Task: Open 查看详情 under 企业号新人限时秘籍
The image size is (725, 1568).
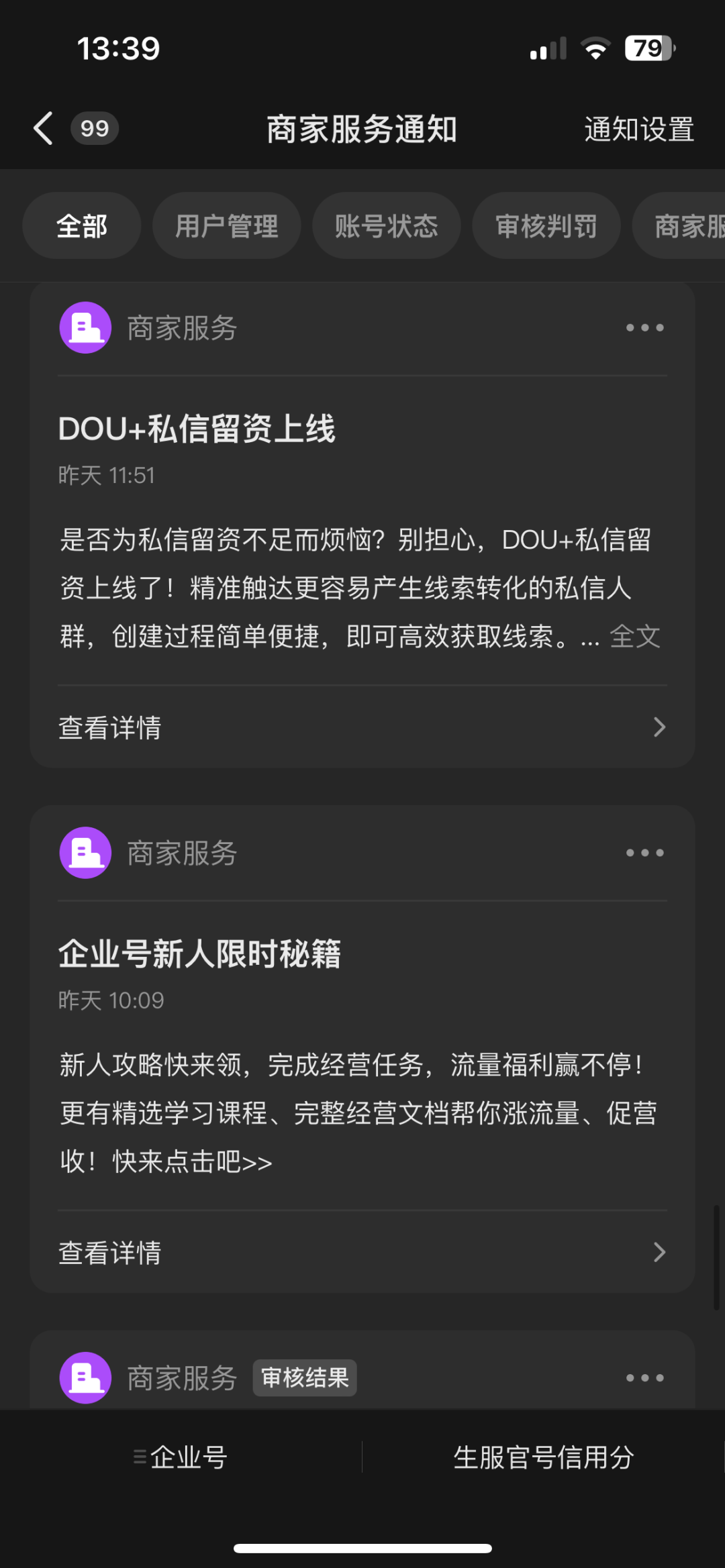Action: click(x=362, y=1252)
